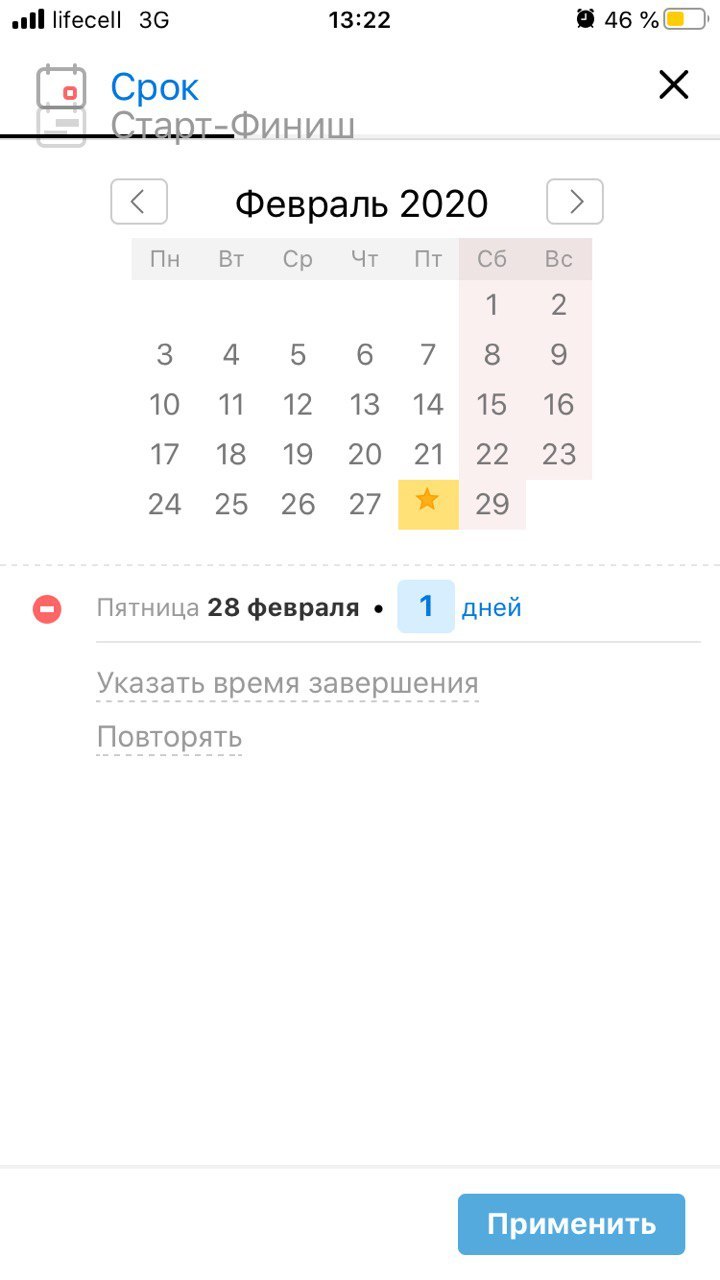Select February 14 in calendar
720x1280 pixels.
428,405
